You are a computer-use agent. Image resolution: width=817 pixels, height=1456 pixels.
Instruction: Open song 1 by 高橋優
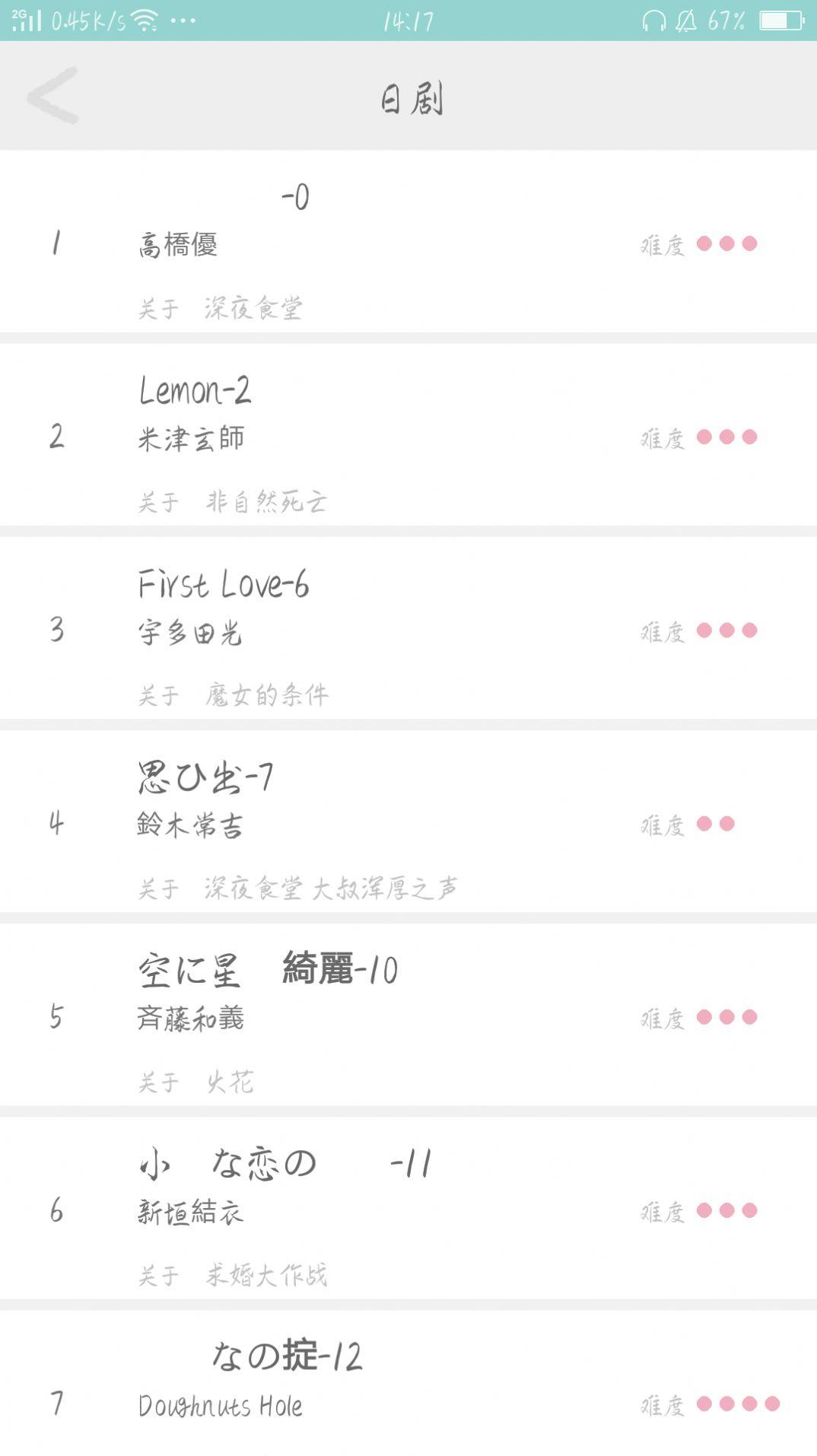408,241
